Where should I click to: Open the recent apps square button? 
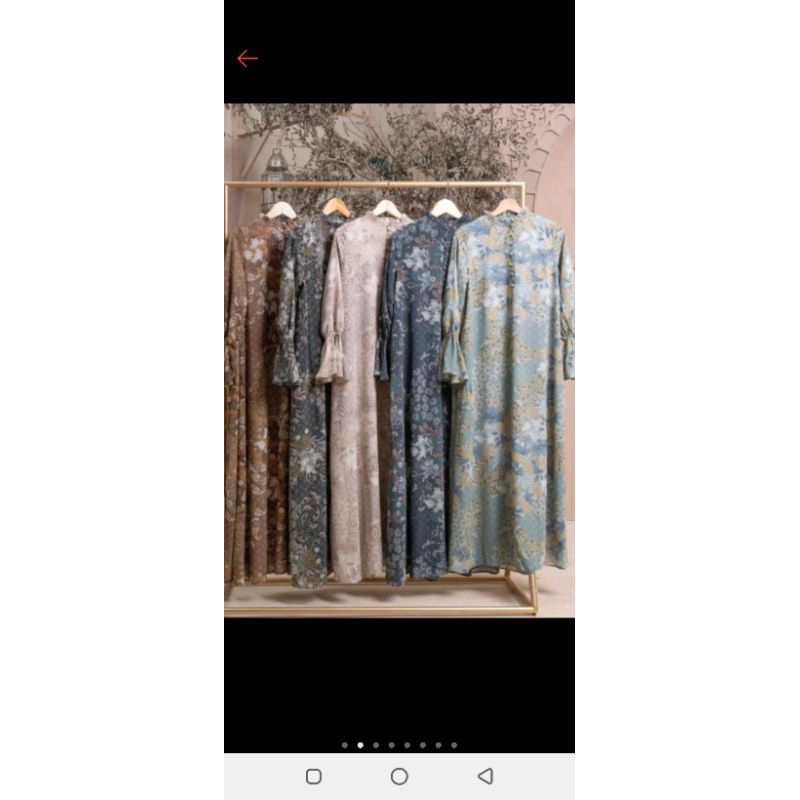[x=313, y=776]
